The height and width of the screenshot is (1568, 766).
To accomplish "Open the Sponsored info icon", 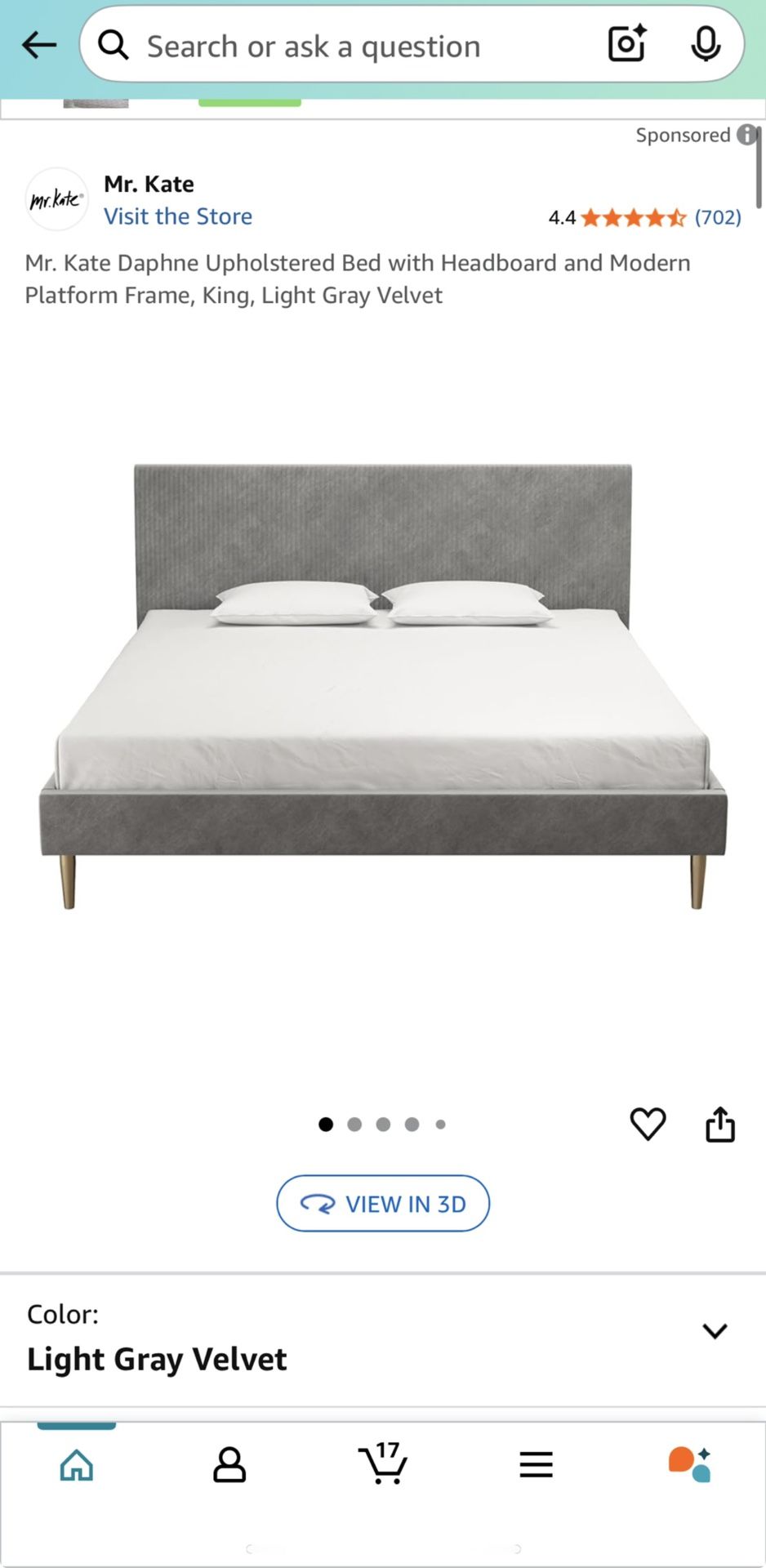I will 746,135.
